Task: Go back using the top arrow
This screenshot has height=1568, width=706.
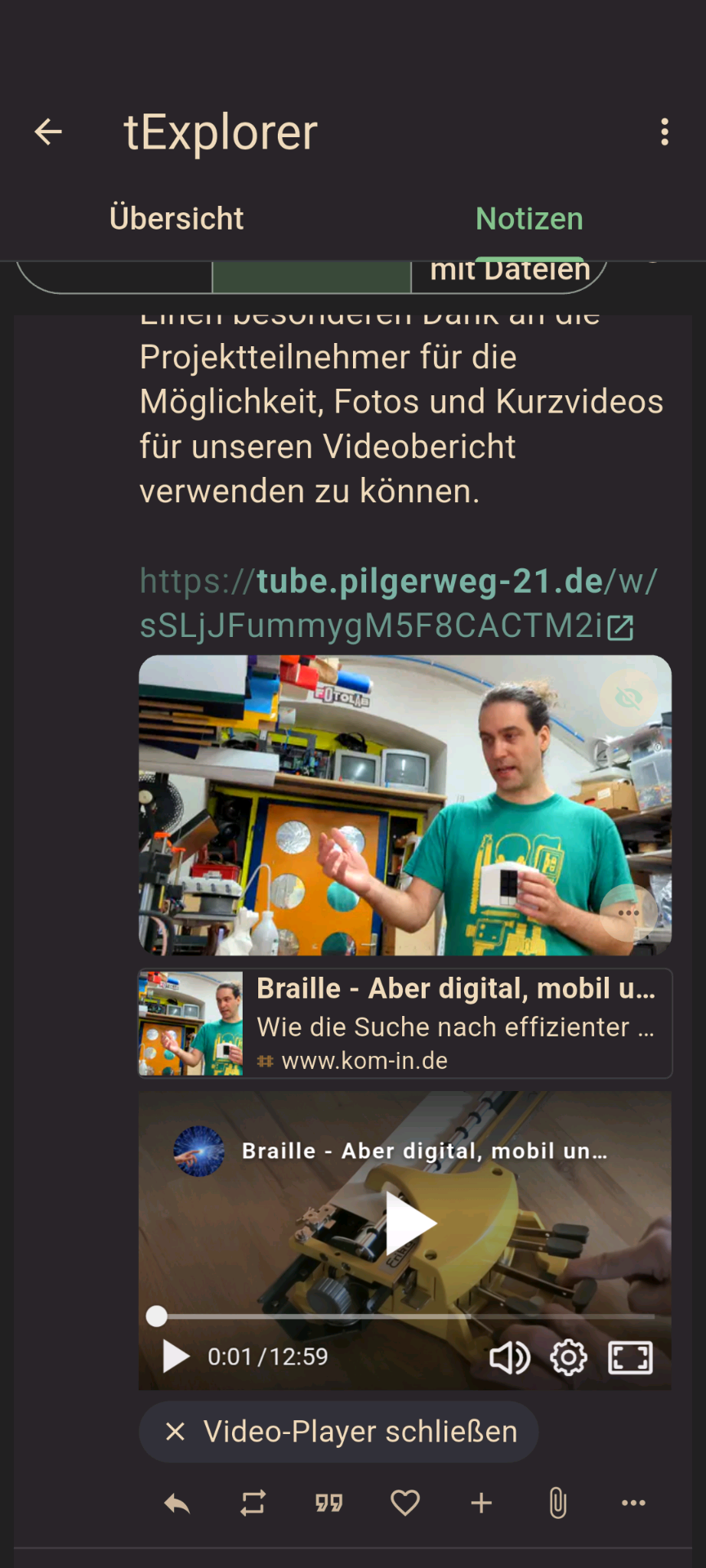Action: (48, 131)
